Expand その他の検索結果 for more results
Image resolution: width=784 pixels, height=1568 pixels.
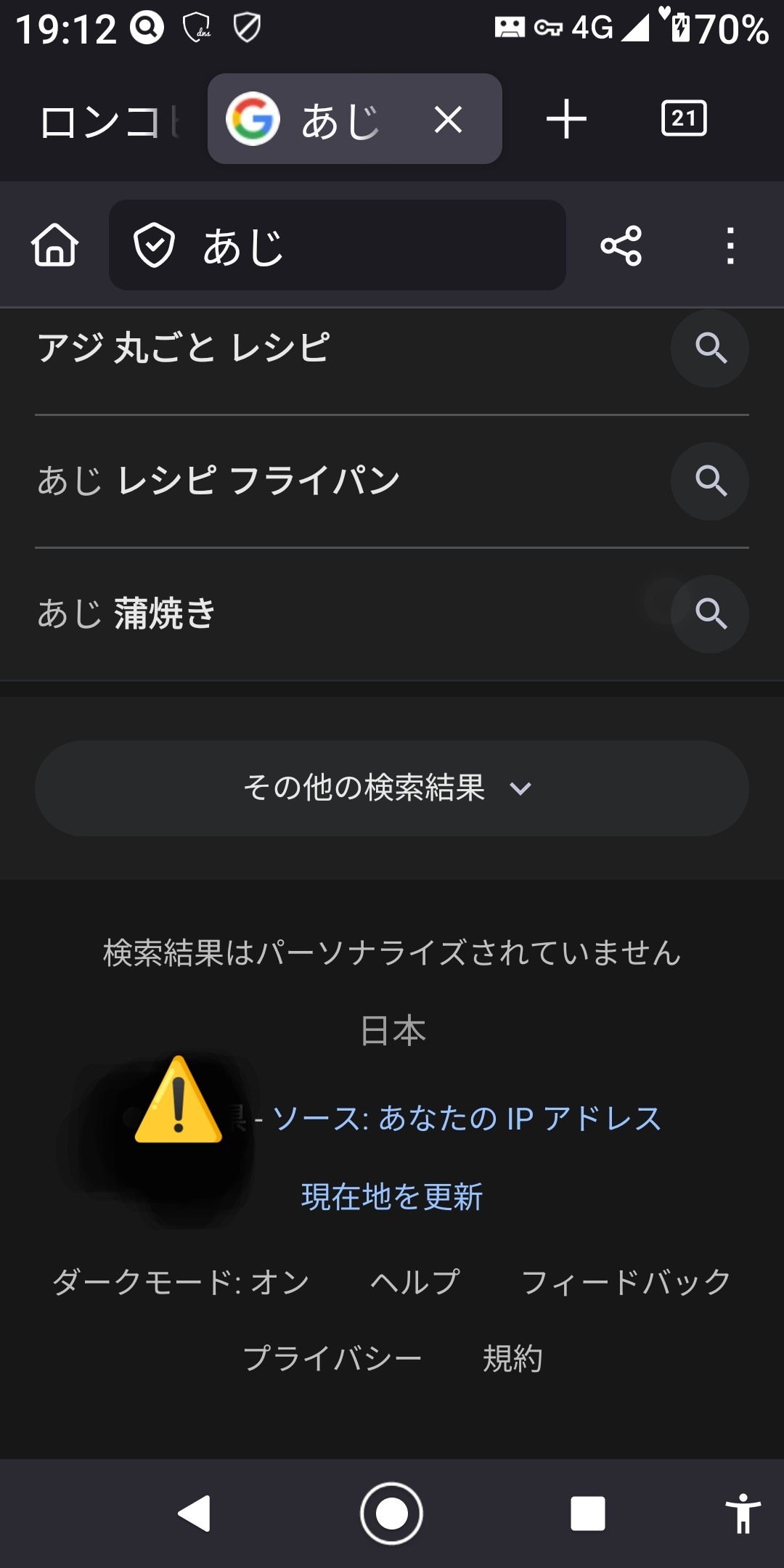pyautogui.click(x=392, y=788)
